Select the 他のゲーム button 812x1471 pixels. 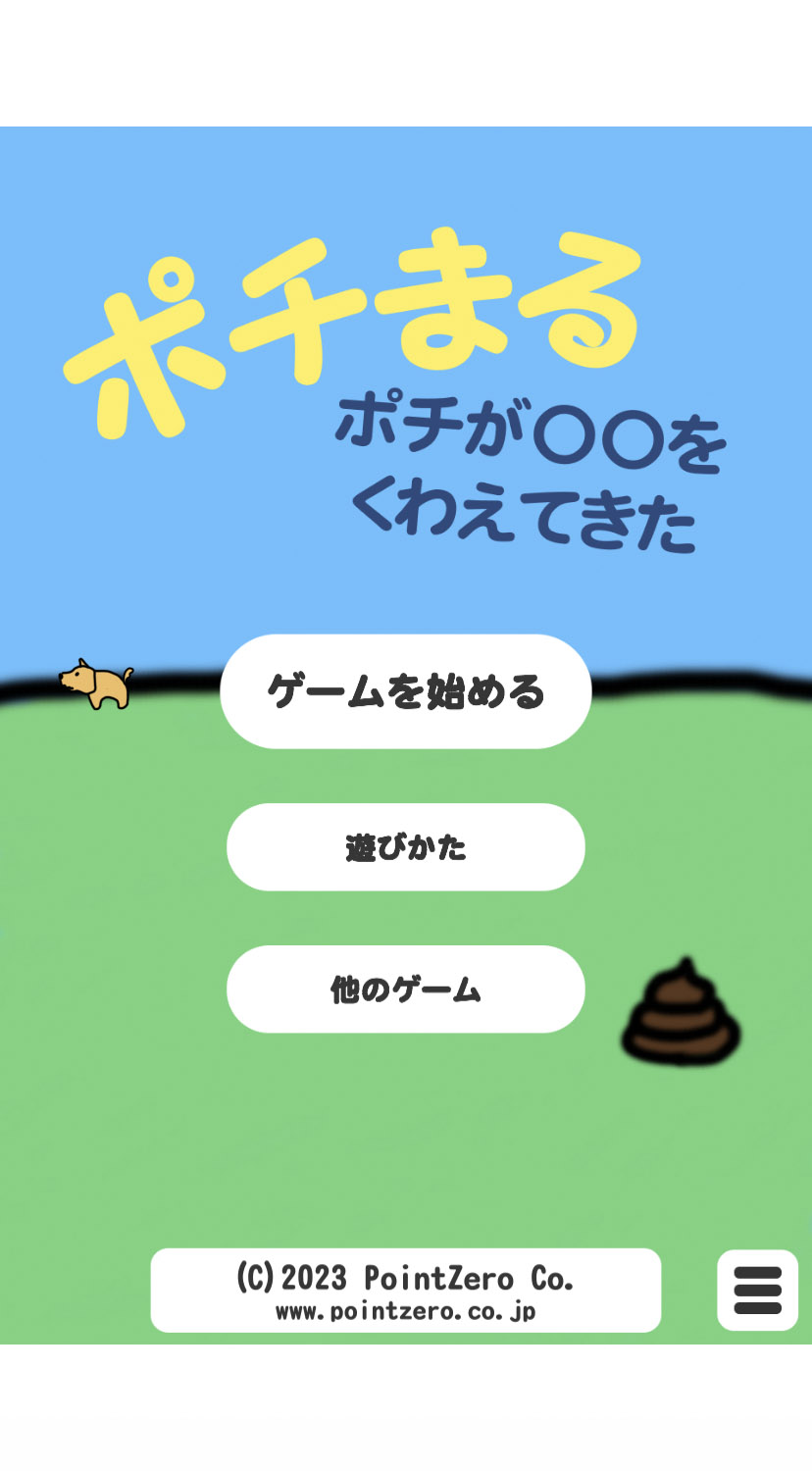[405, 989]
